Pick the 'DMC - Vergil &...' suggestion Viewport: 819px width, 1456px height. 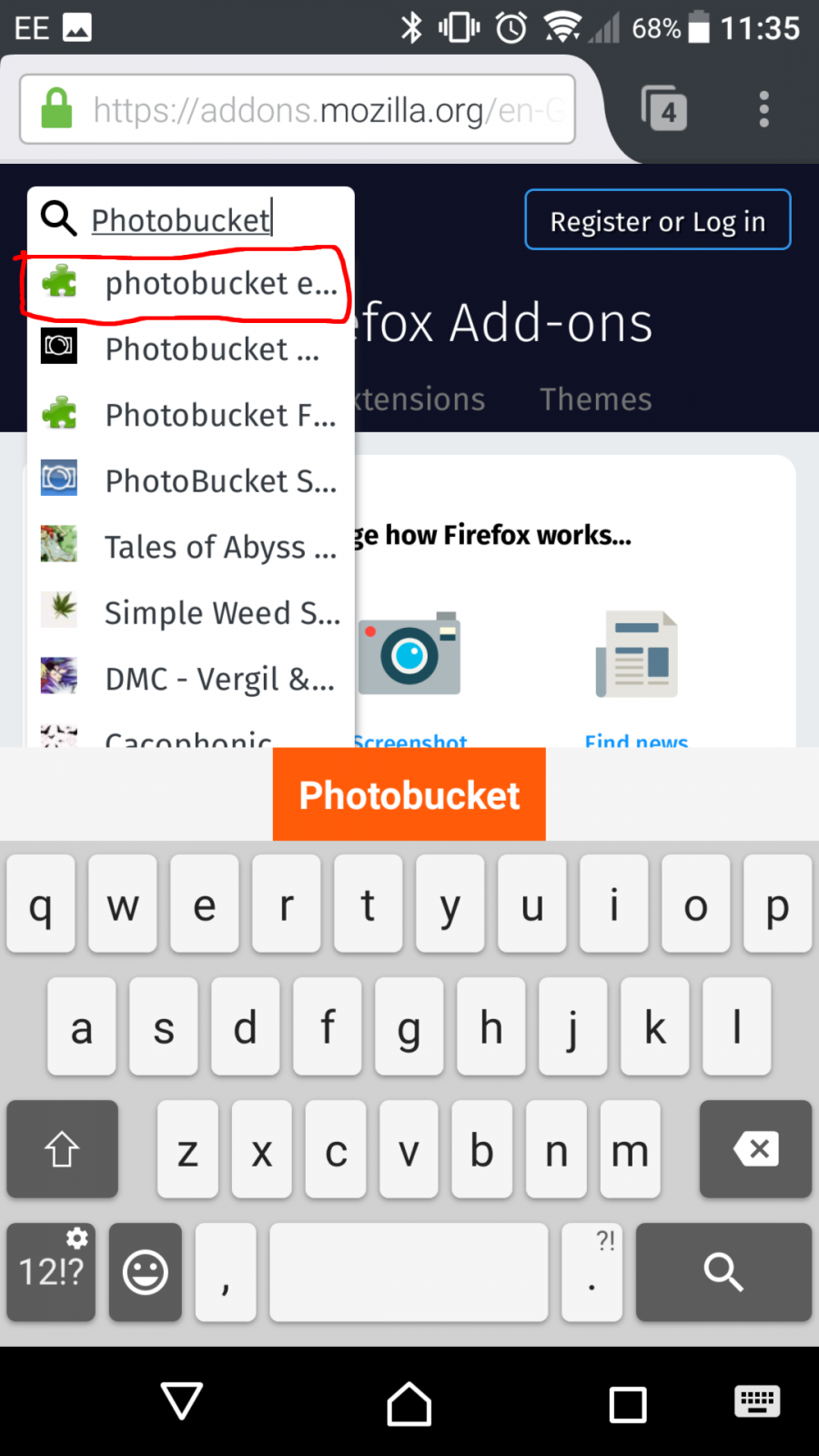[191, 679]
